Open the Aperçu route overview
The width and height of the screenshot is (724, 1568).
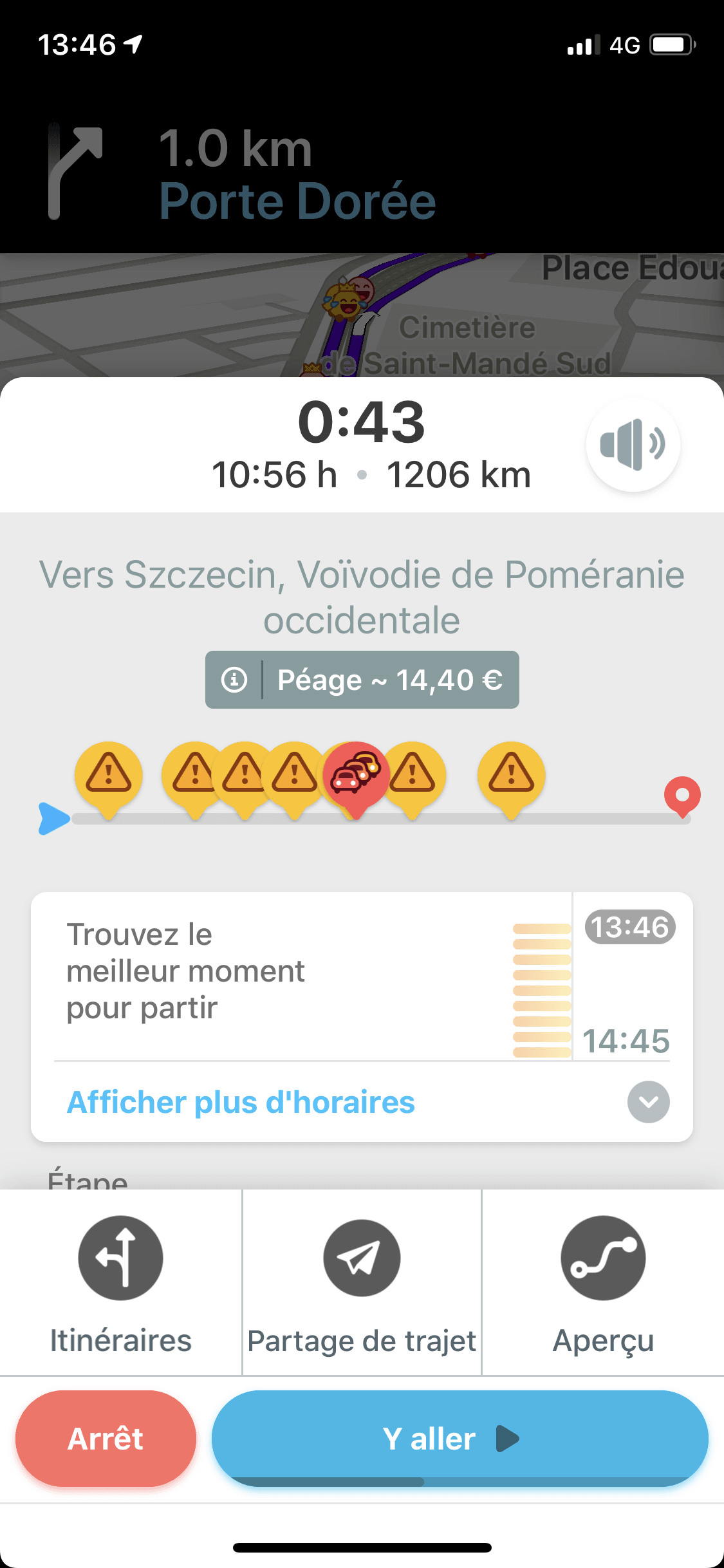pyautogui.click(x=603, y=1282)
